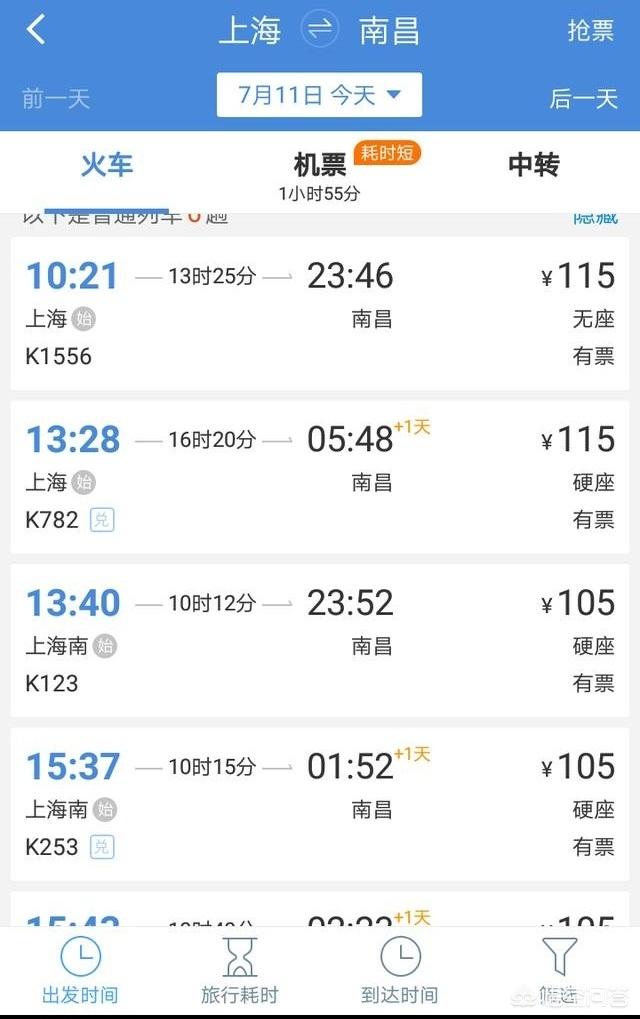Screen dimensions: 640x1019
Task: Sort by travel duration 旅行耗时
Action: tap(240, 970)
